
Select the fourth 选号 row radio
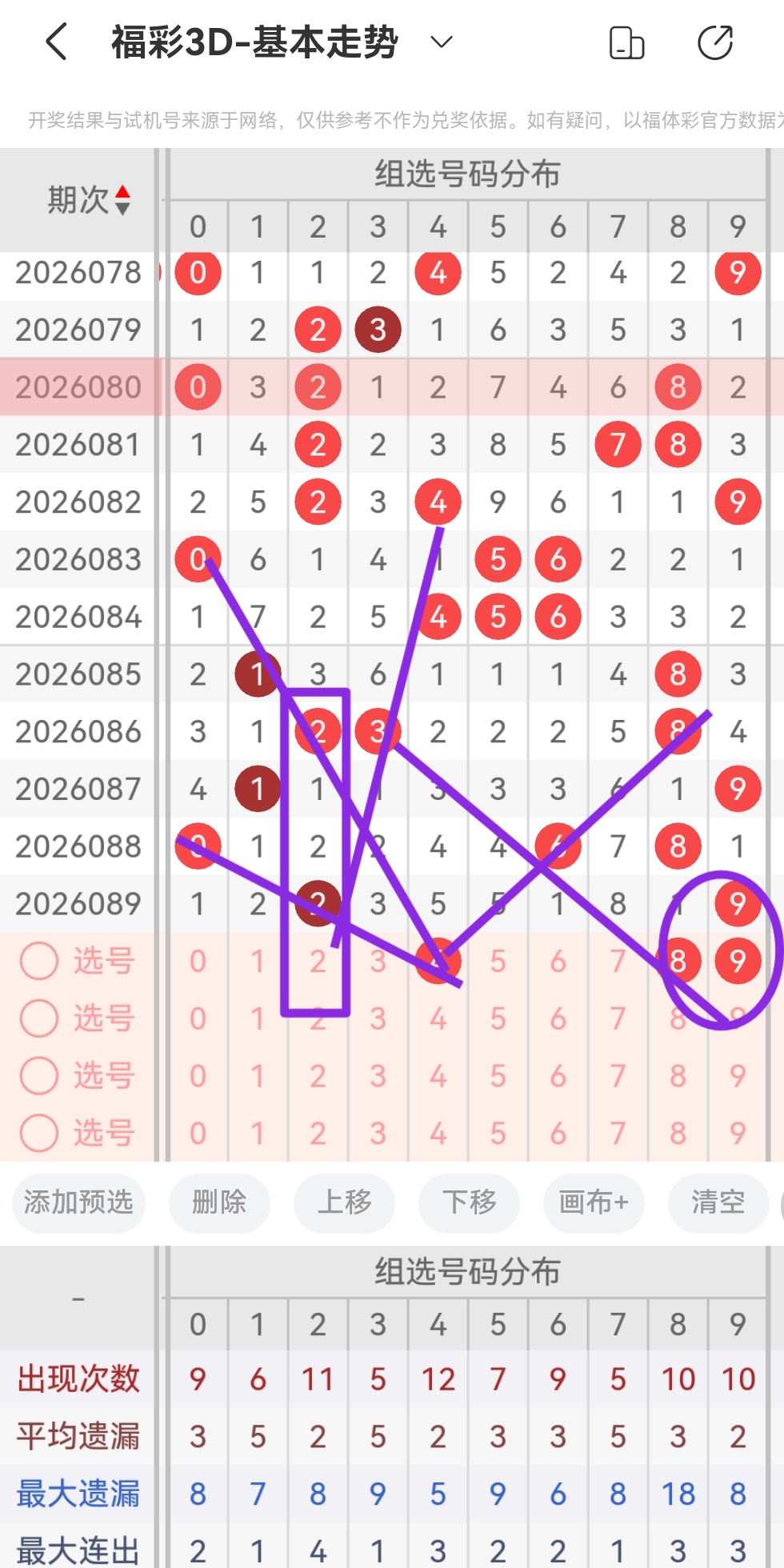[x=39, y=1133]
